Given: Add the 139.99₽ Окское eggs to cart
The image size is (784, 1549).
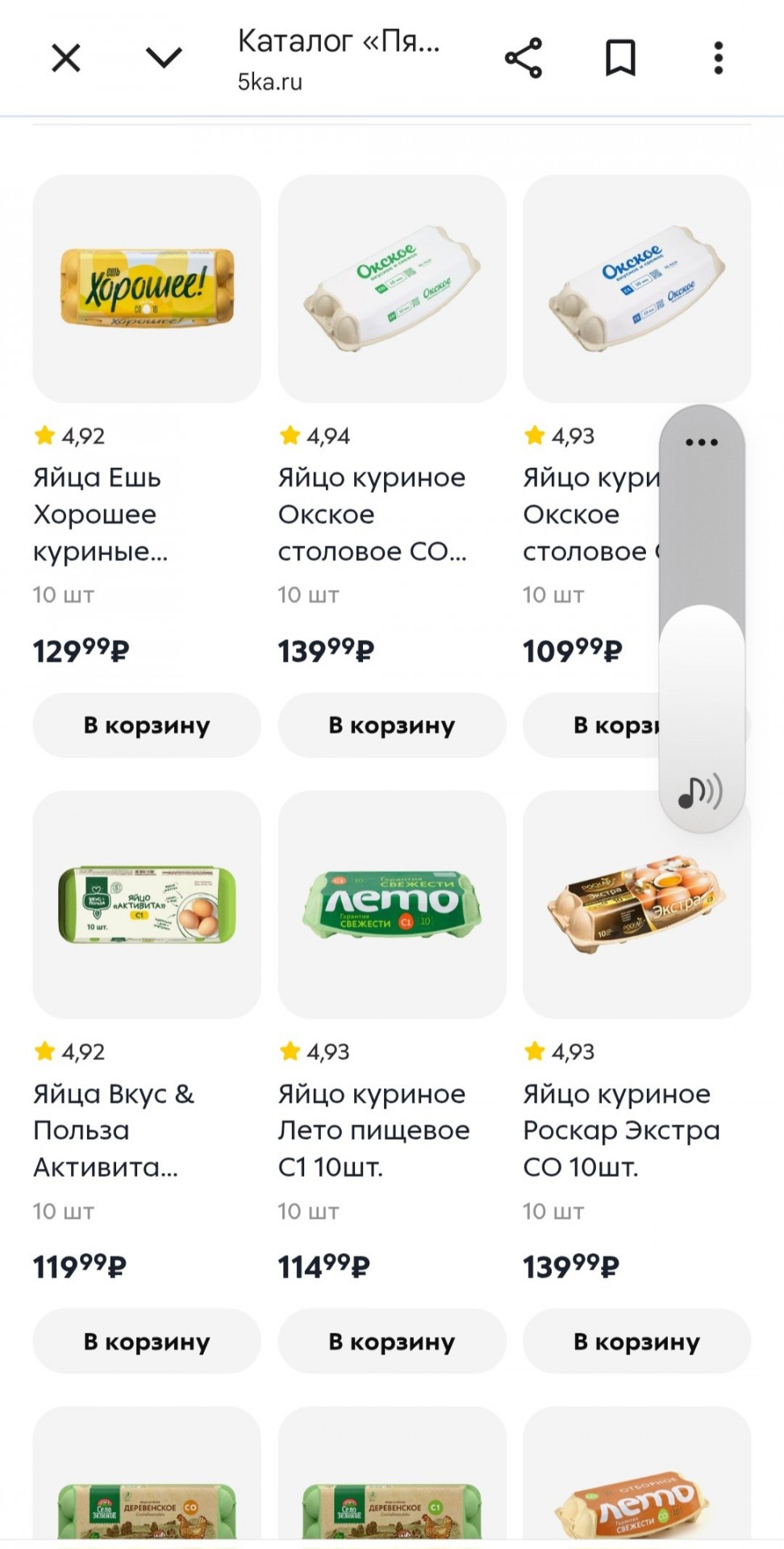Looking at the screenshot, I should point(392,725).
